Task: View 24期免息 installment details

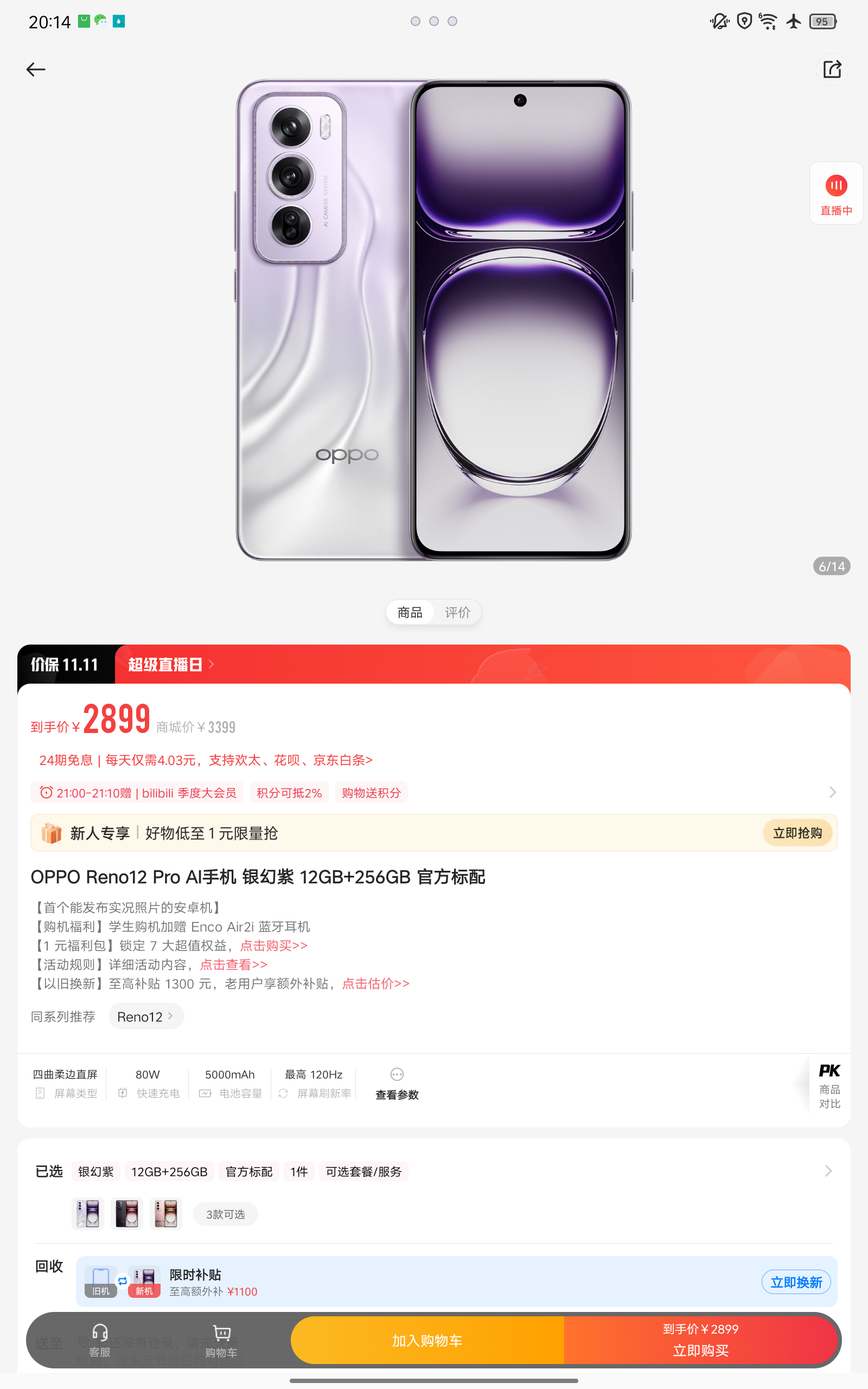Action: 206,760
